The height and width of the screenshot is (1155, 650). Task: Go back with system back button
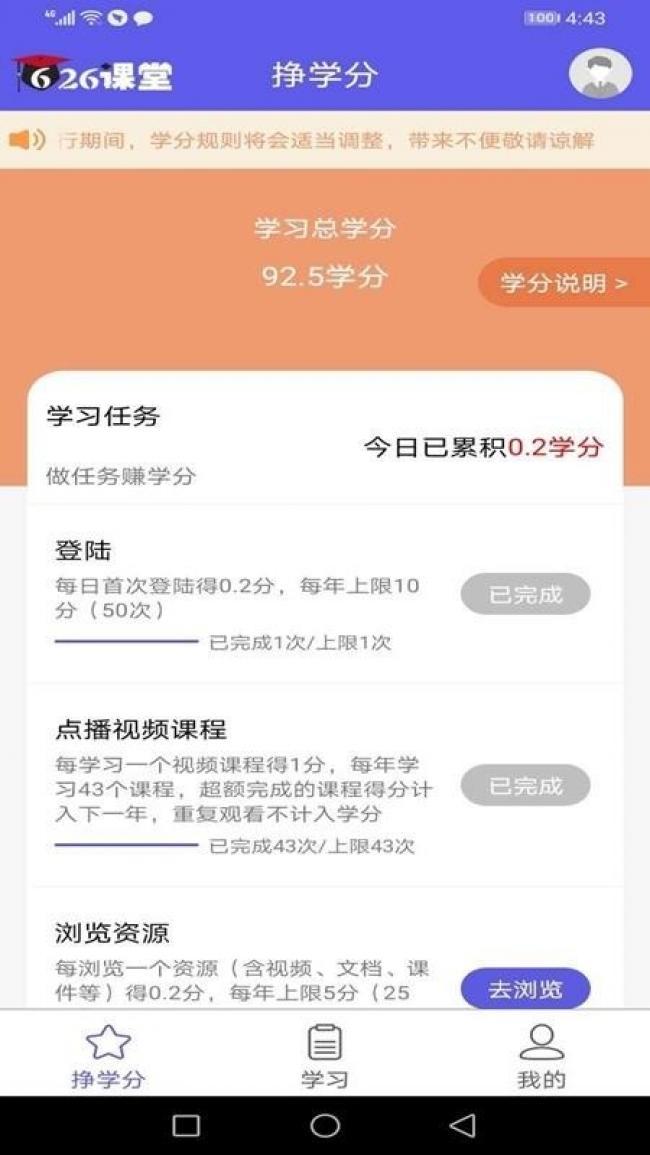coord(463,1125)
